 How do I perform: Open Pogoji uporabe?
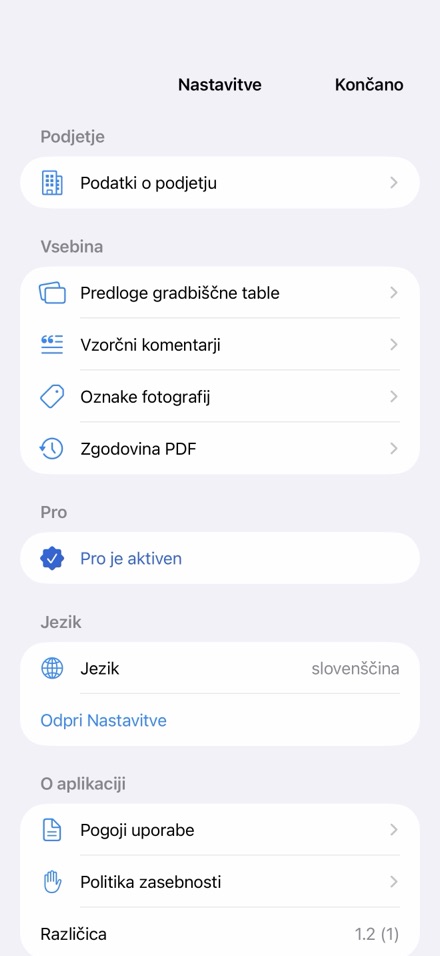pyautogui.click(x=220, y=830)
